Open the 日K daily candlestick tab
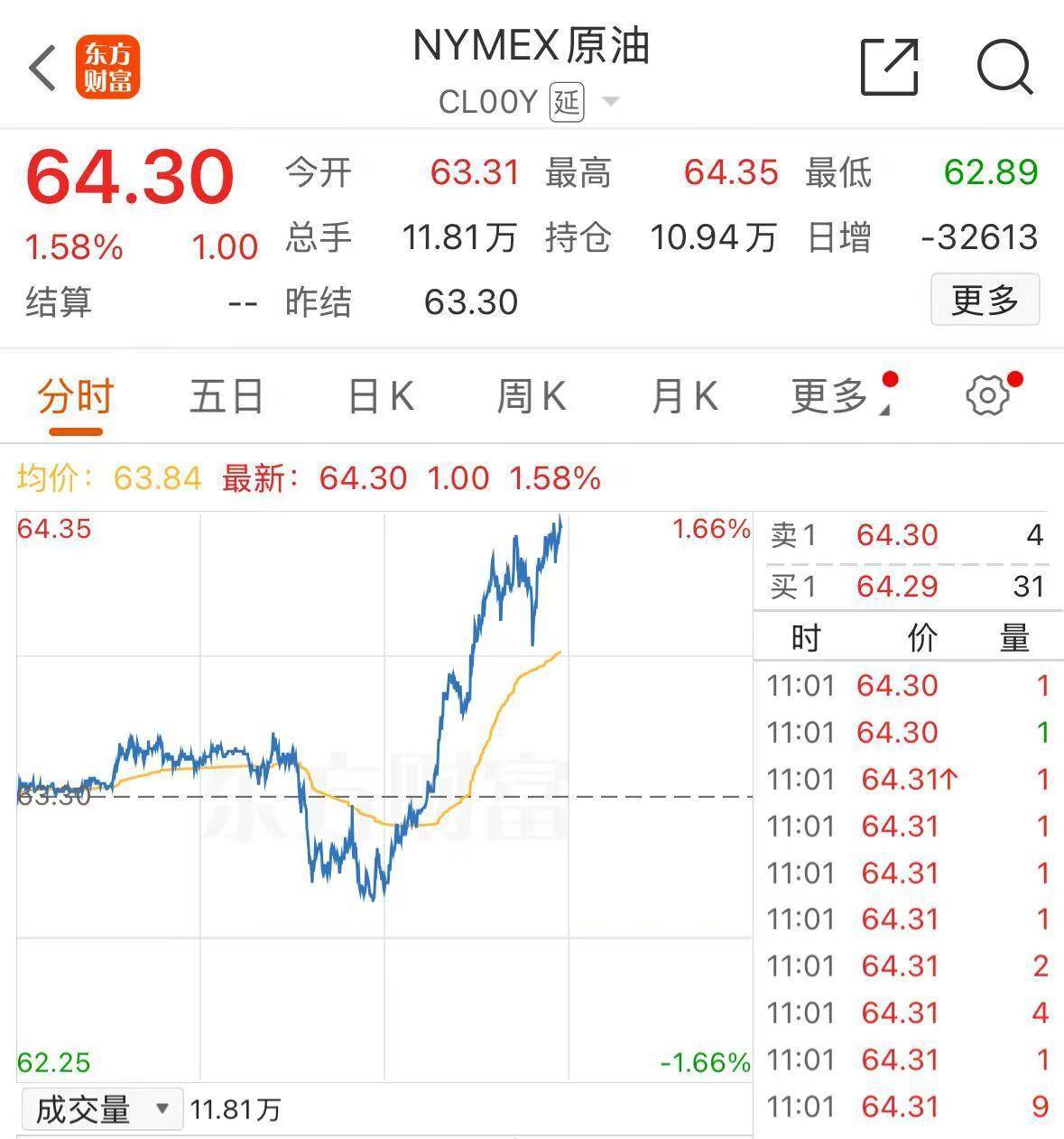This screenshot has height=1139, width=1064. pos(380,395)
